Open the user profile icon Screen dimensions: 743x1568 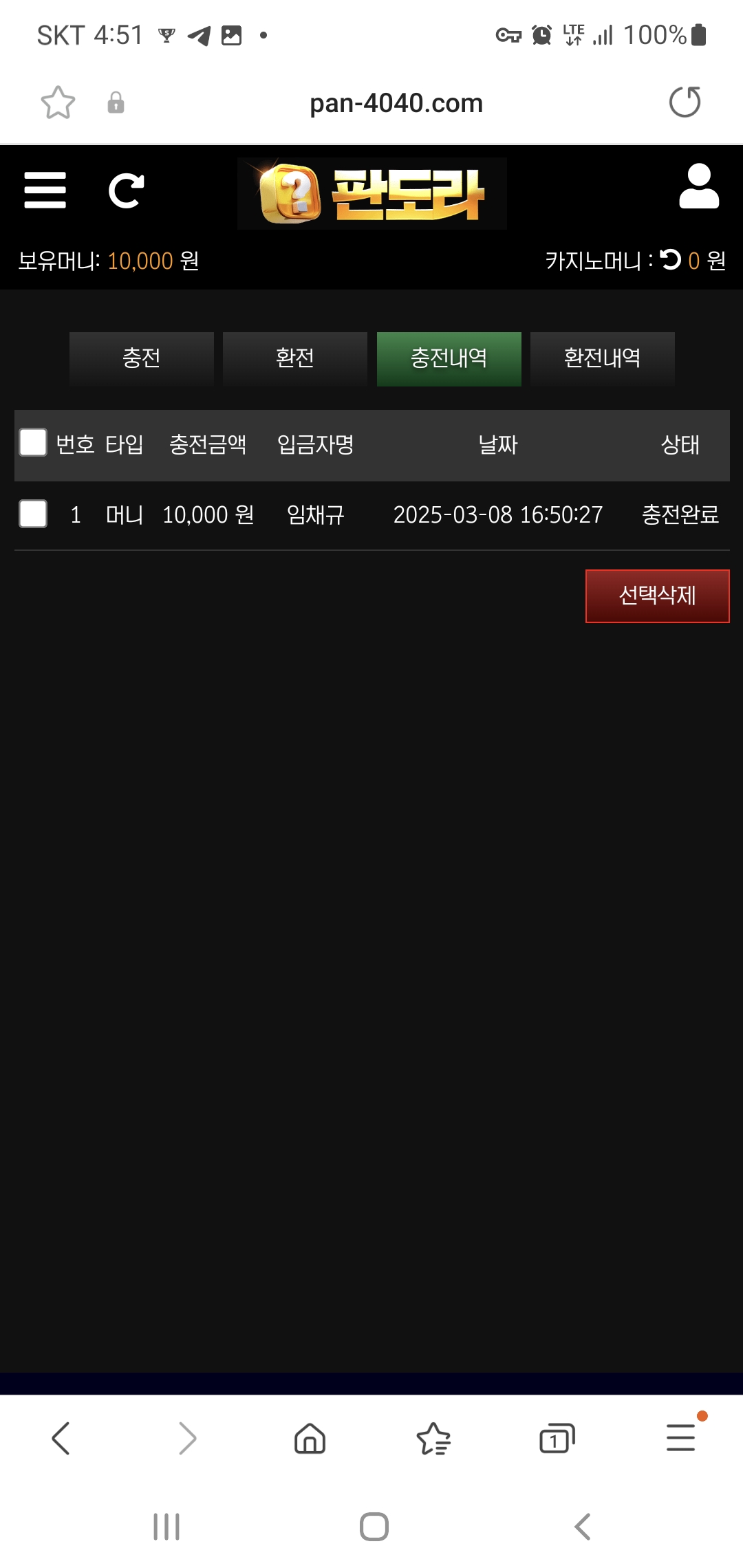(x=698, y=186)
